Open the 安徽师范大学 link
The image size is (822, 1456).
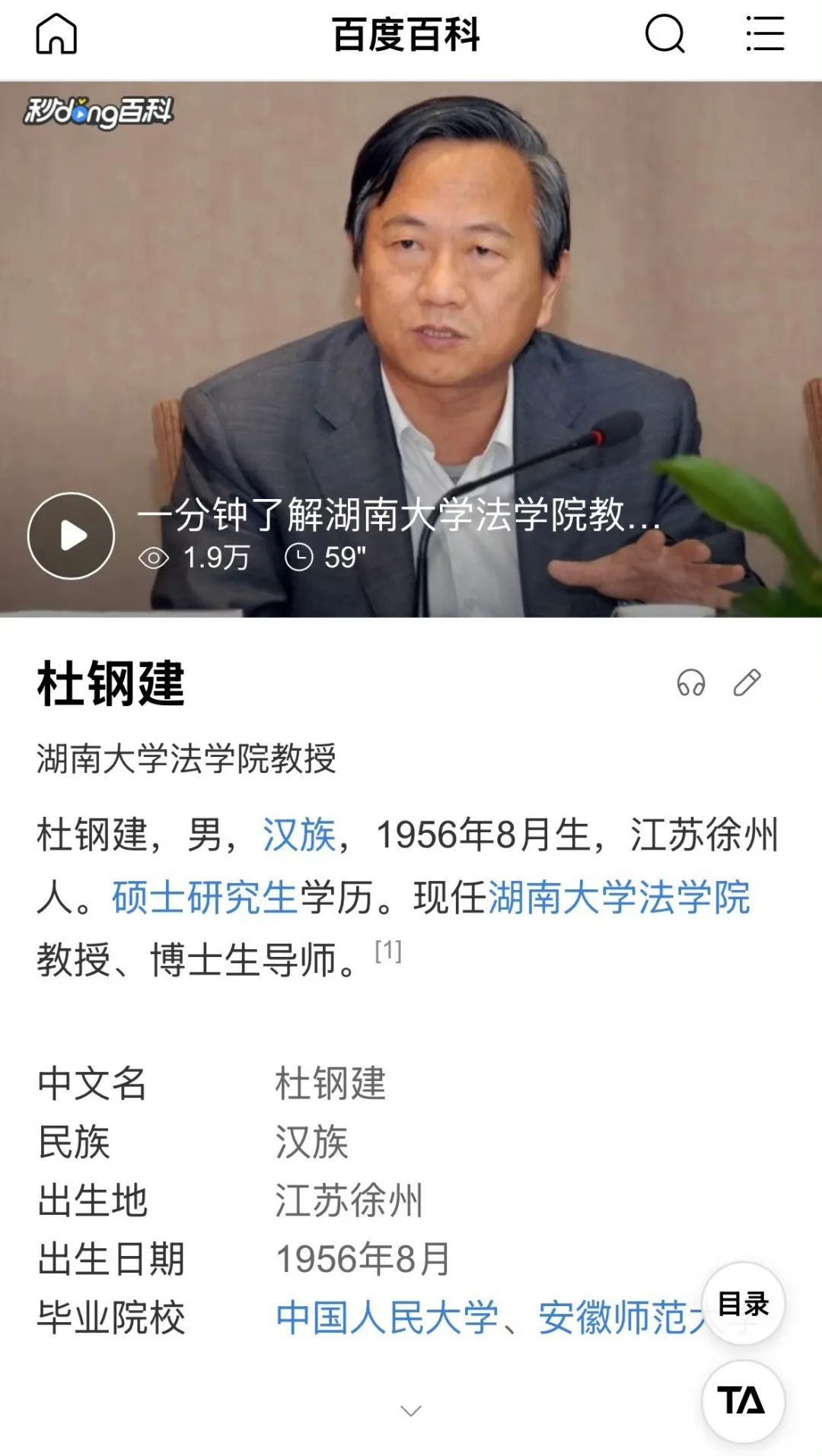coord(620,1318)
